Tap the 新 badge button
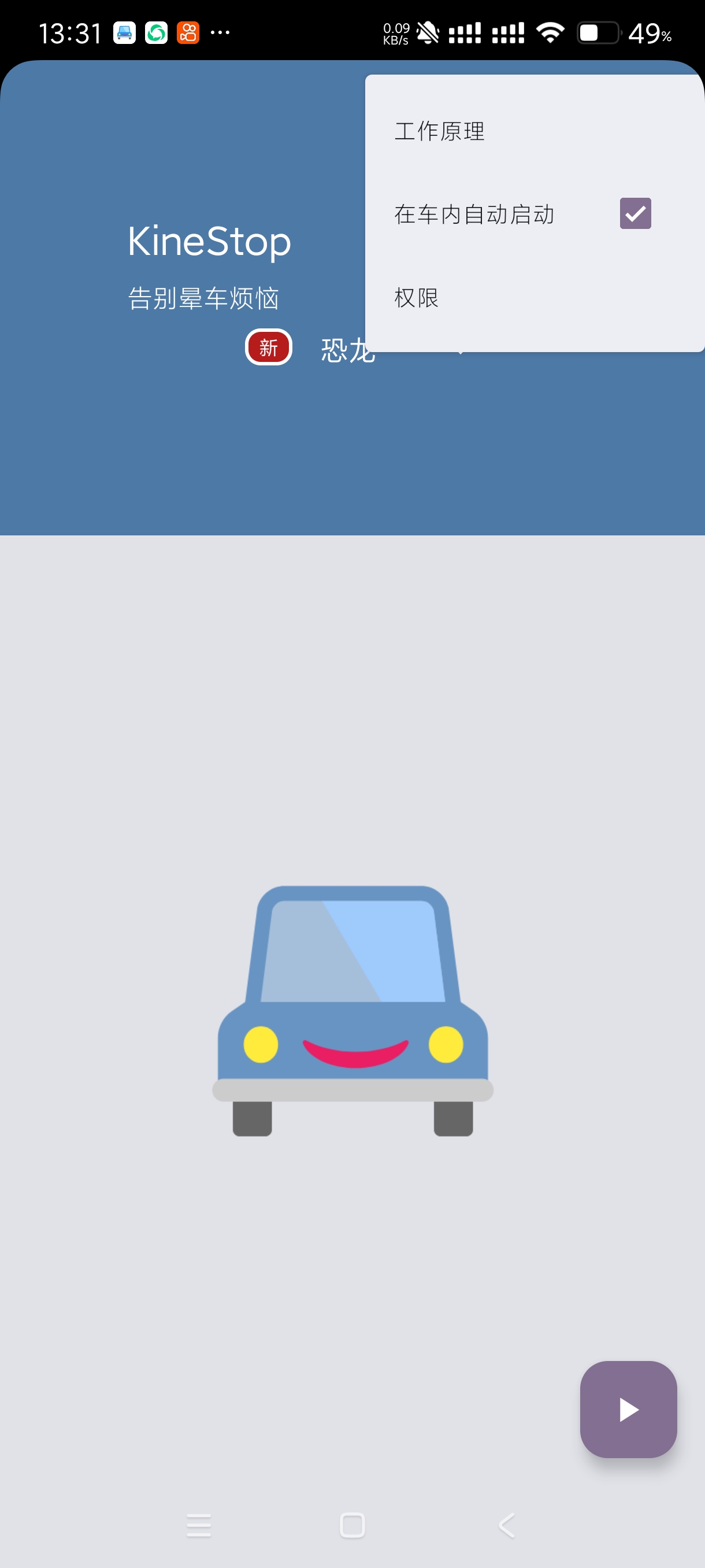705x1568 pixels. click(x=268, y=347)
